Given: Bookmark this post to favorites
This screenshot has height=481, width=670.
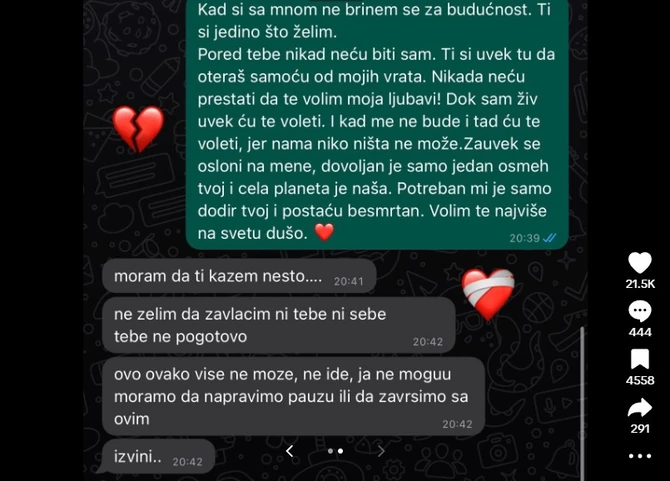Looking at the screenshot, I should pos(640,359).
